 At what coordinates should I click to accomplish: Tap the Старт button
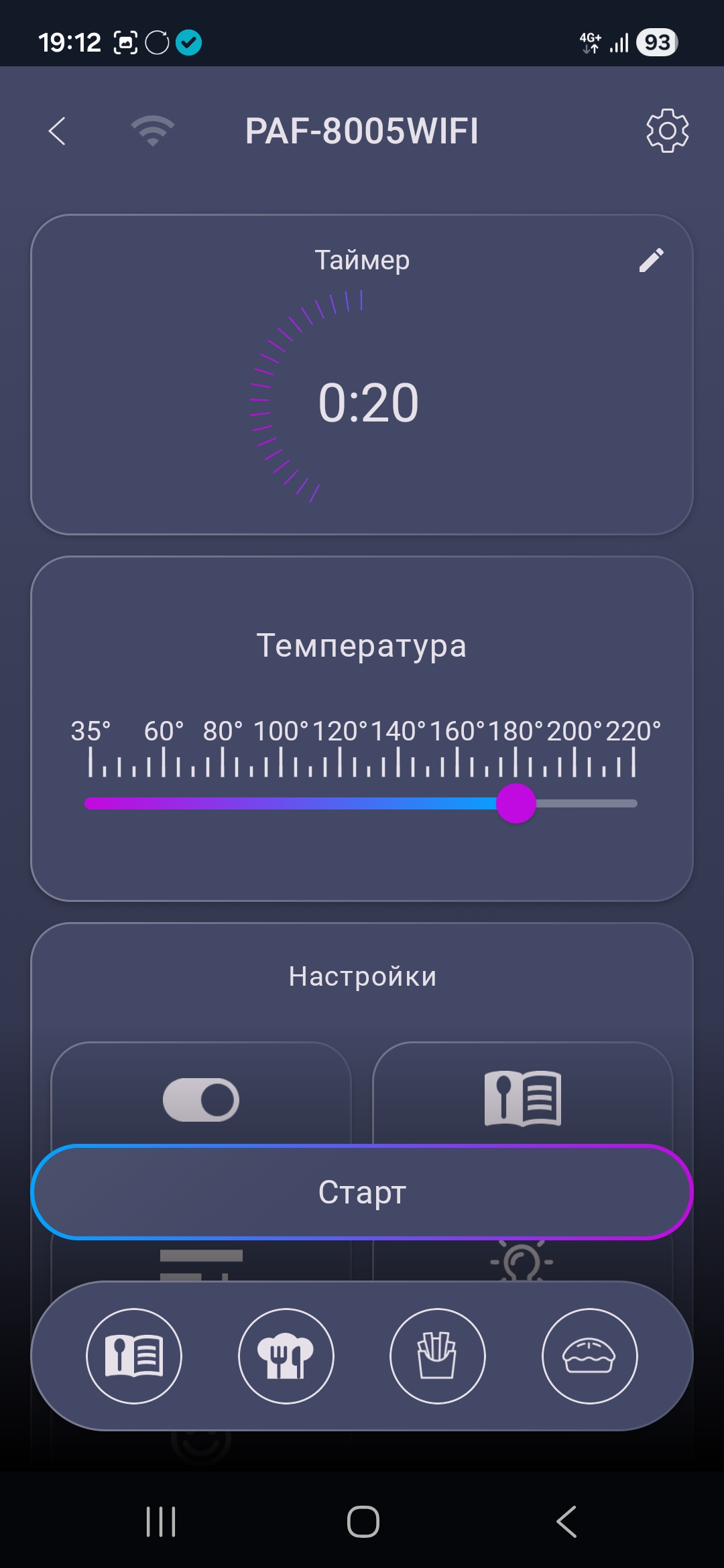tap(362, 1192)
